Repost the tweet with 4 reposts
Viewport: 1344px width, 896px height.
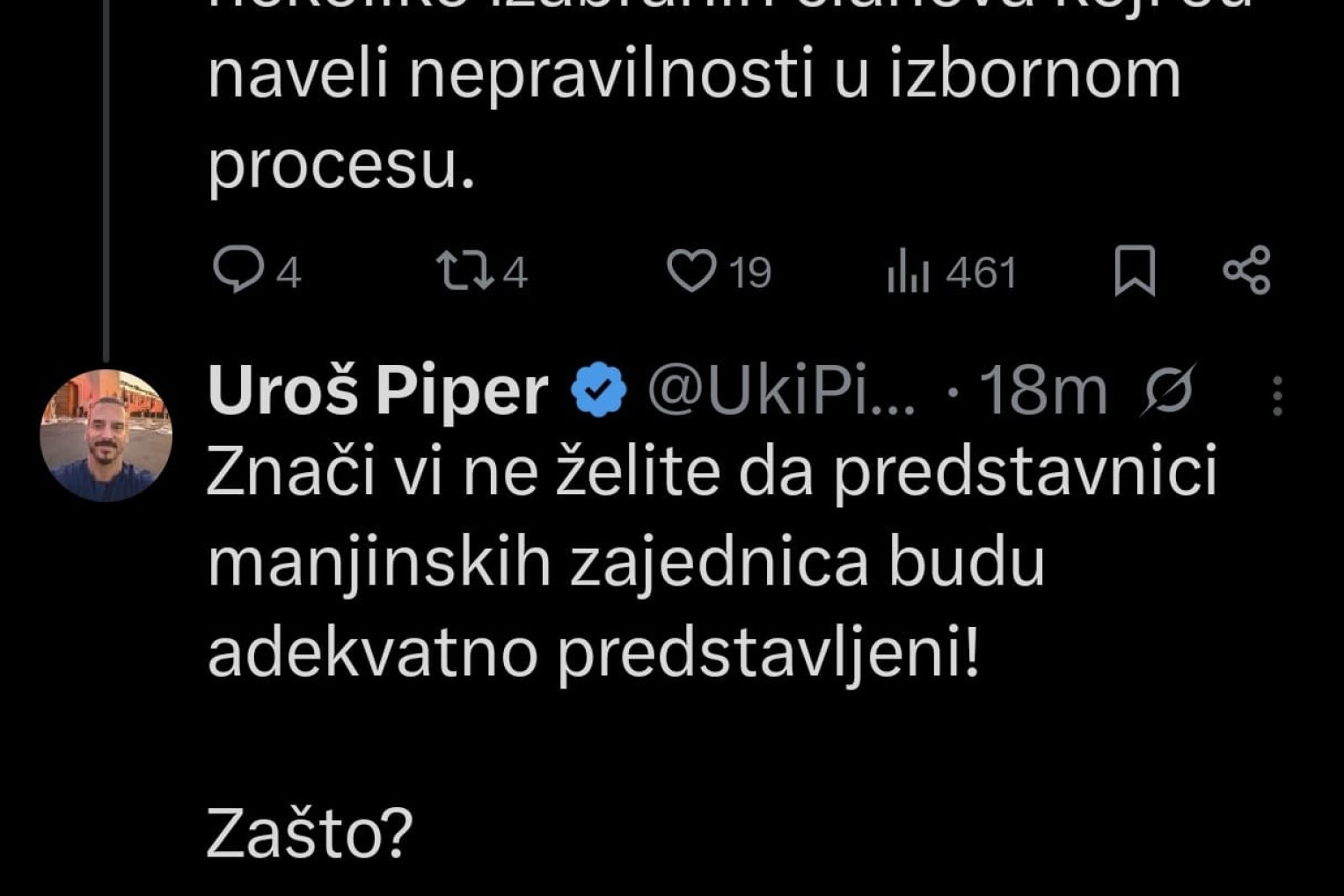(x=466, y=271)
